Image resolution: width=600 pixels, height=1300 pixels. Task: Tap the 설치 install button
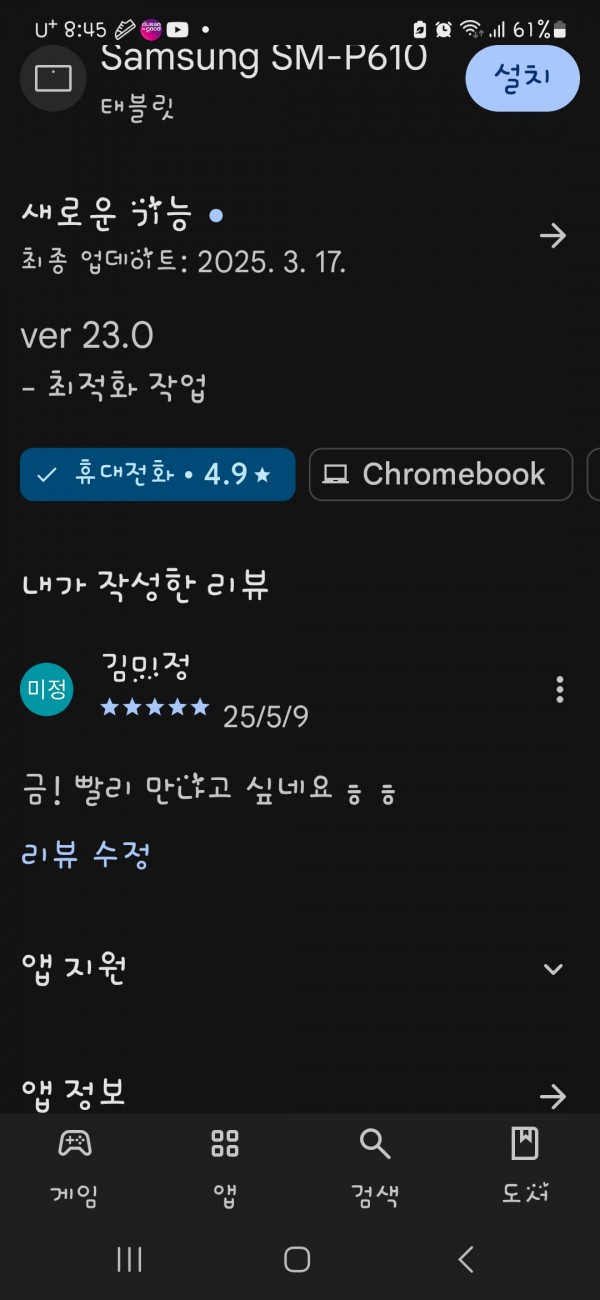(x=522, y=77)
